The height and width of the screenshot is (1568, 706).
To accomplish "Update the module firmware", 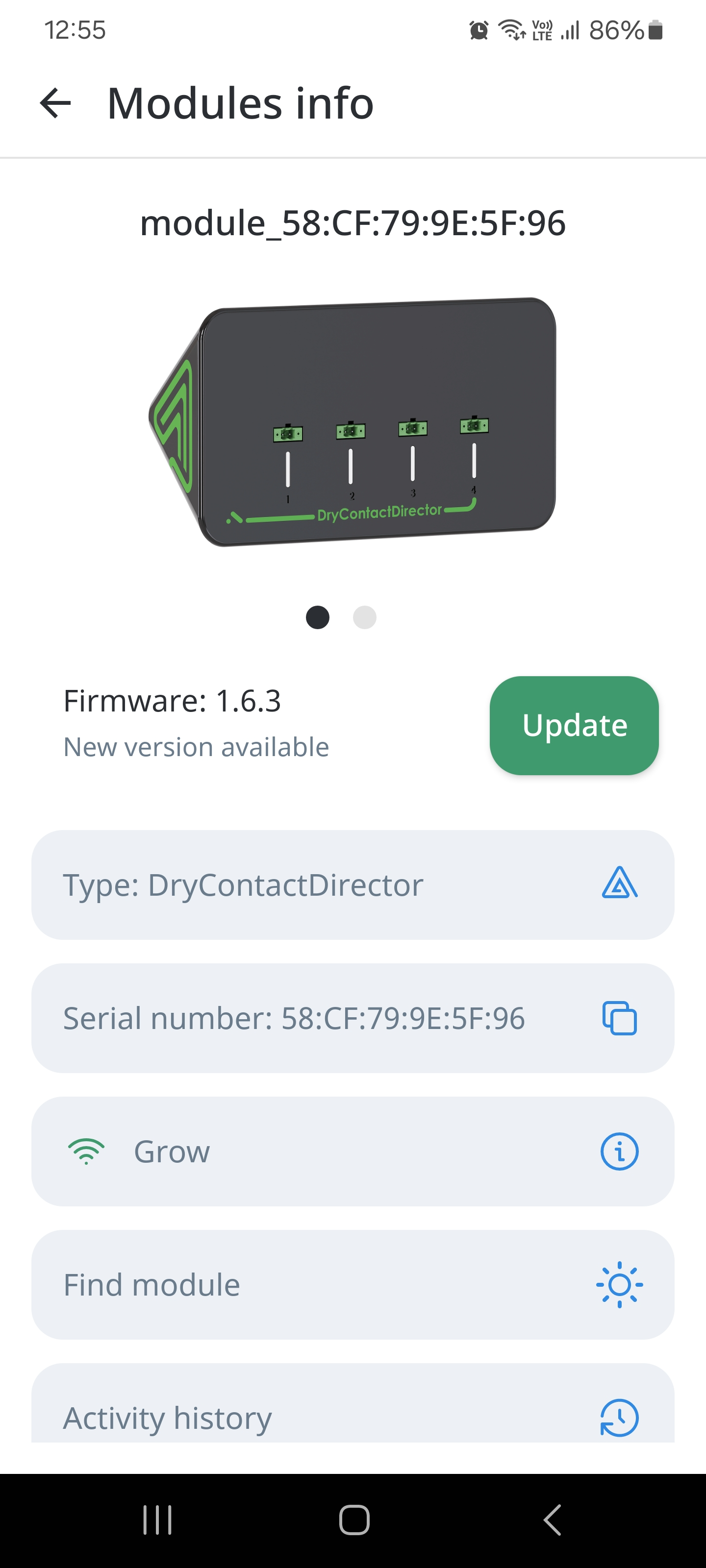I will coord(573,725).
